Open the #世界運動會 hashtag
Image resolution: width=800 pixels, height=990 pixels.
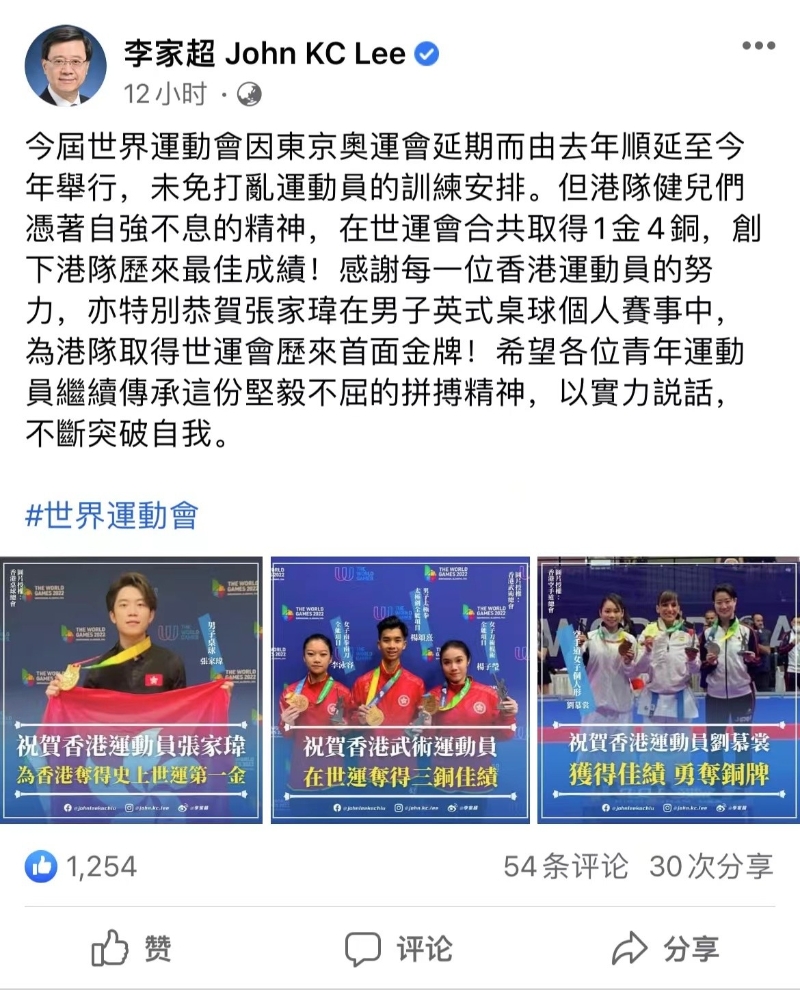click(111, 515)
